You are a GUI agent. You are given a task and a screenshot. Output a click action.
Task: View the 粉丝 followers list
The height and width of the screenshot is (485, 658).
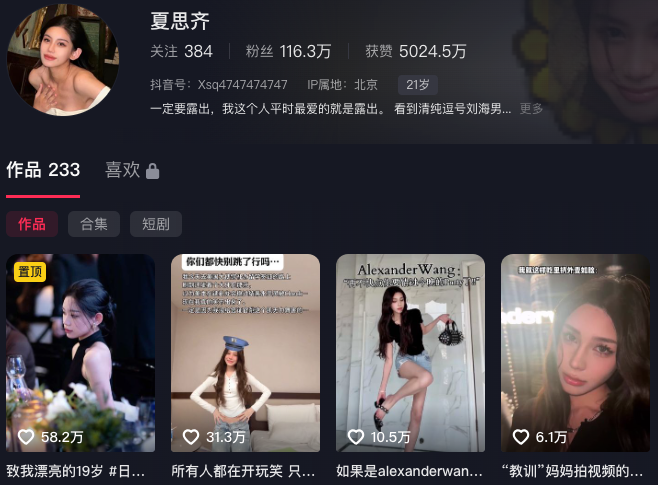click(288, 51)
